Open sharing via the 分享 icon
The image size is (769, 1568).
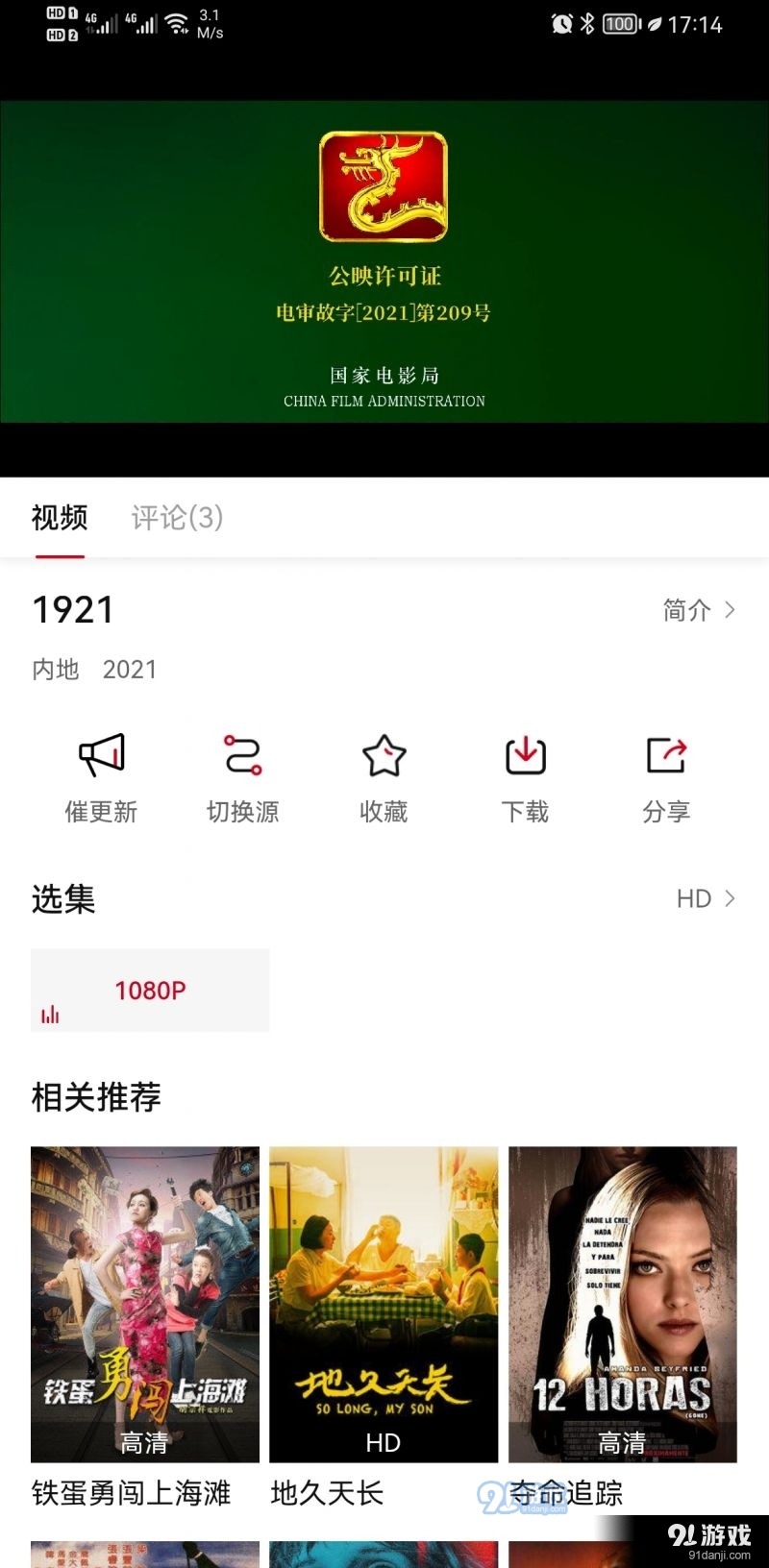pos(665,755)
